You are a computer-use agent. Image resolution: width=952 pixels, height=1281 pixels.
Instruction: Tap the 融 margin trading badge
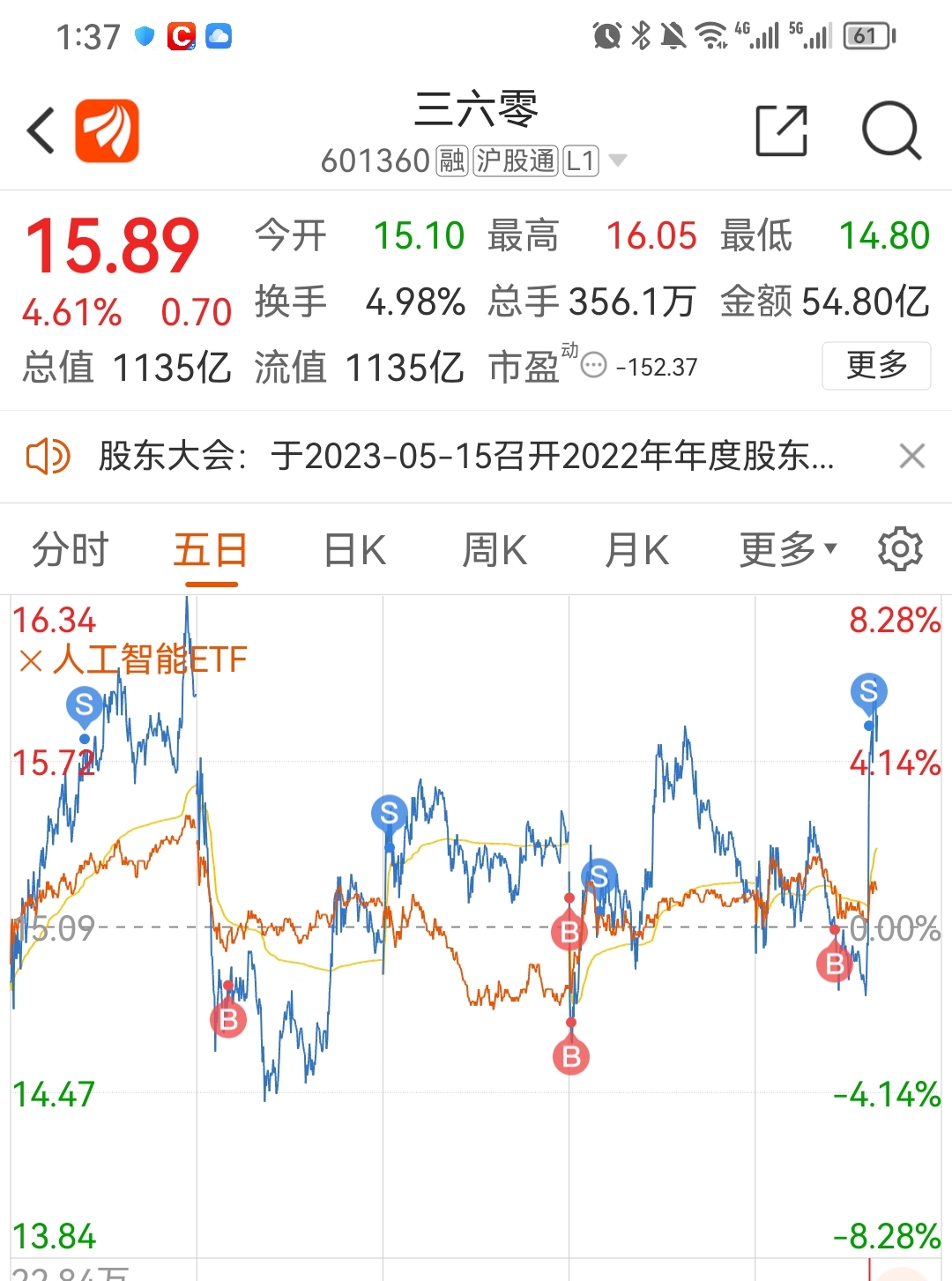450,161
